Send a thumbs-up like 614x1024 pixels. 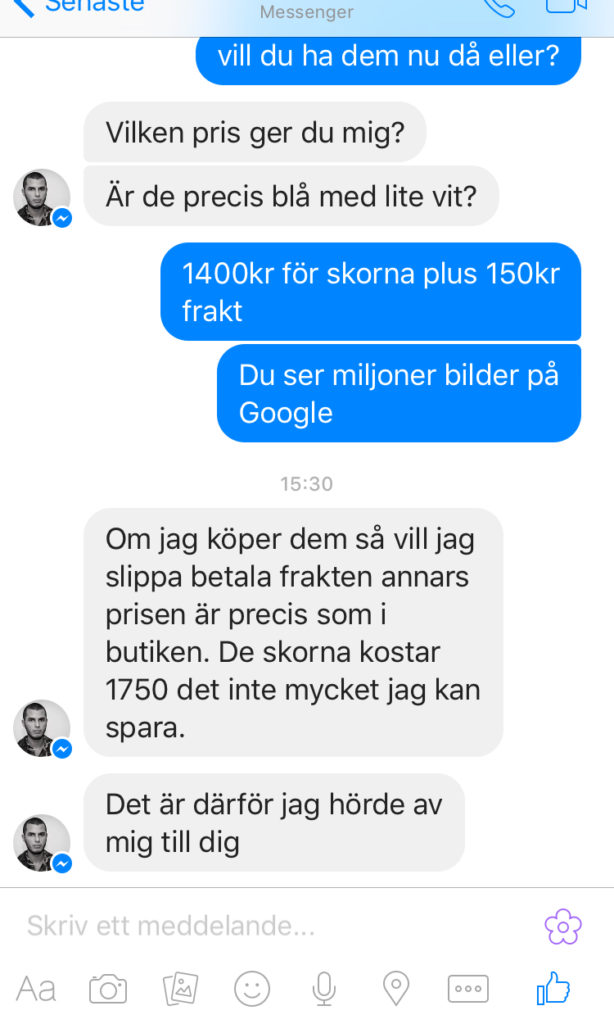553,989
